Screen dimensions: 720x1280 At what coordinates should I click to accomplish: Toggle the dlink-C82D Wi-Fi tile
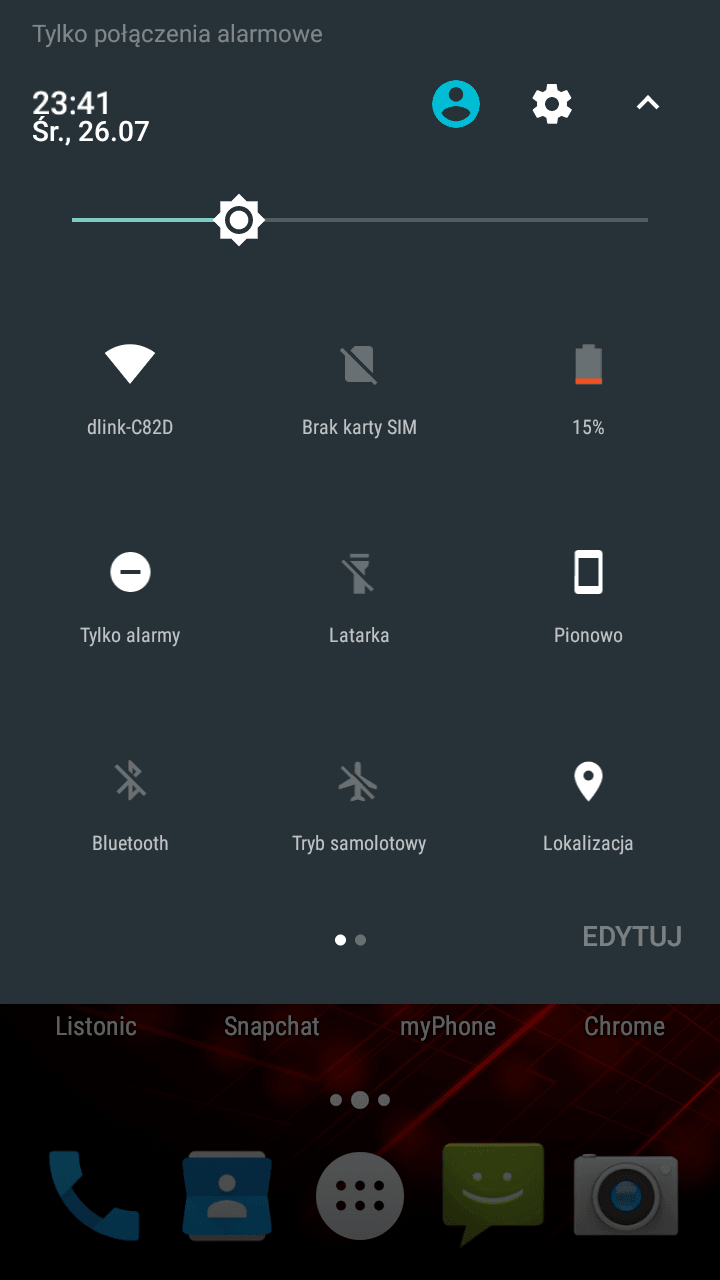(x=130, y=390)
